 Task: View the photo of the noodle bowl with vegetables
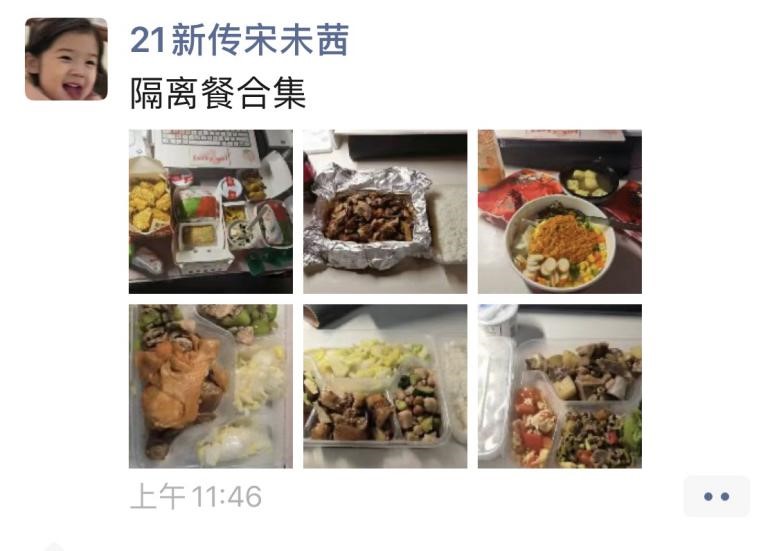pyautogui.click(x=559, y=211)
